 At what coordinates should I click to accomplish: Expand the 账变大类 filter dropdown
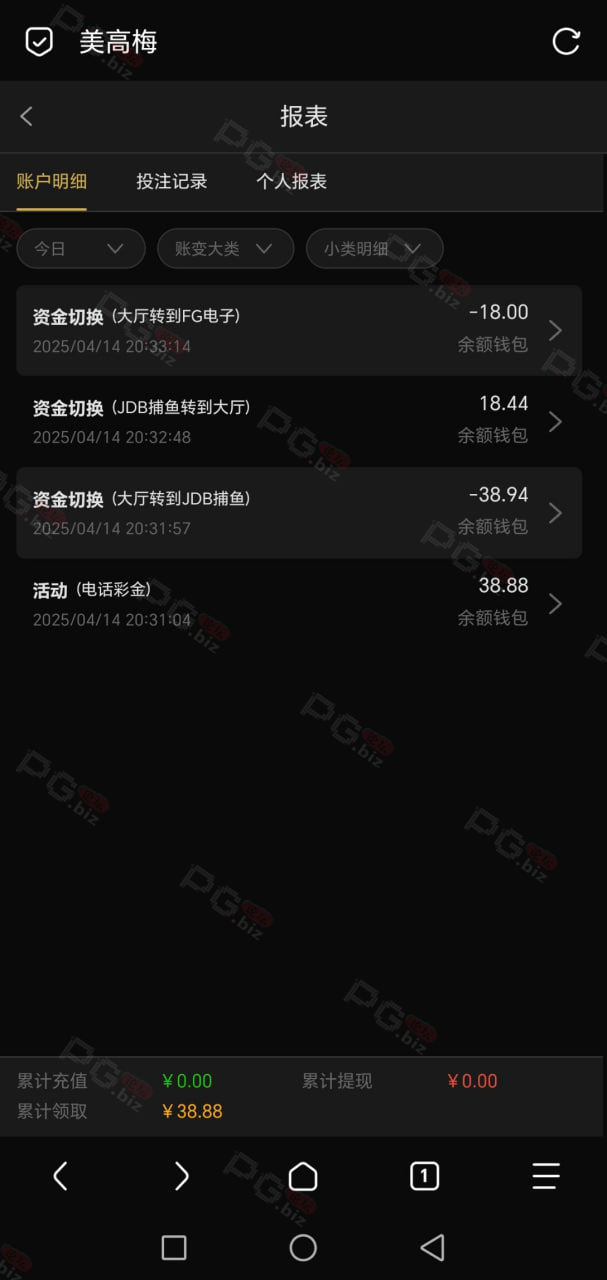pos(225,248)
